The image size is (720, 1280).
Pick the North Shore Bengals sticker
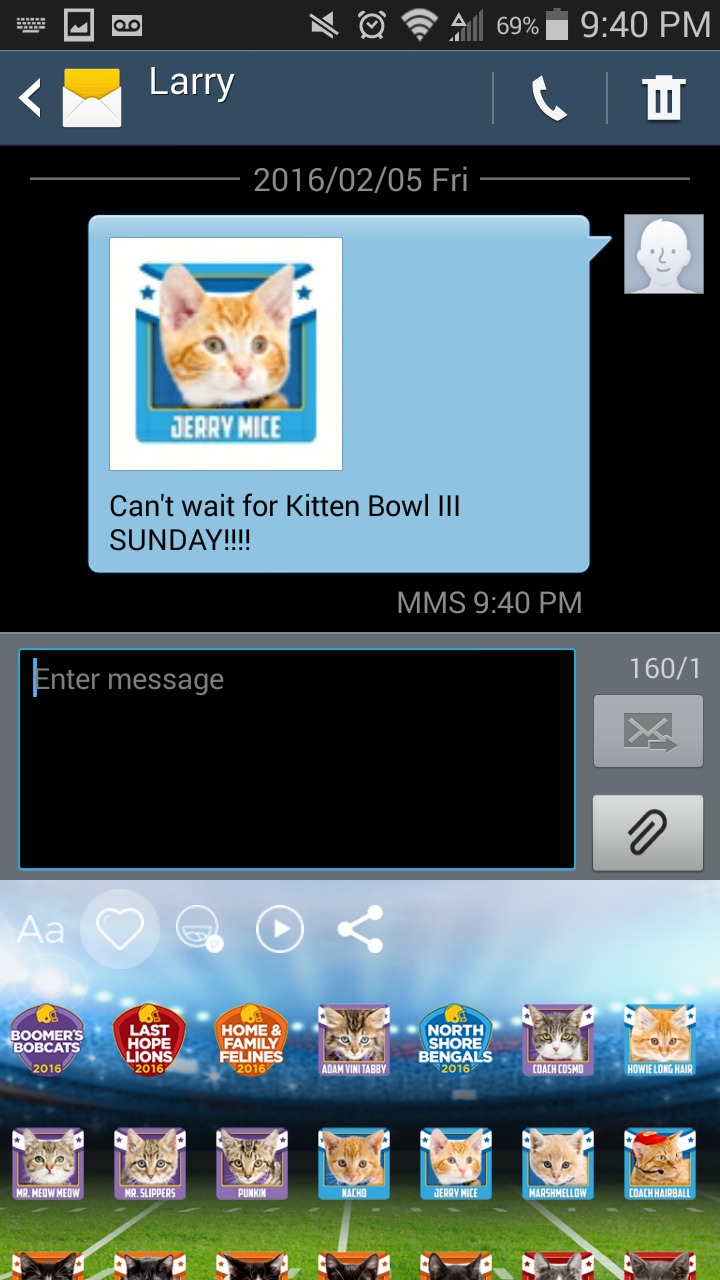pyautogui.click(x=455, y=1041)
